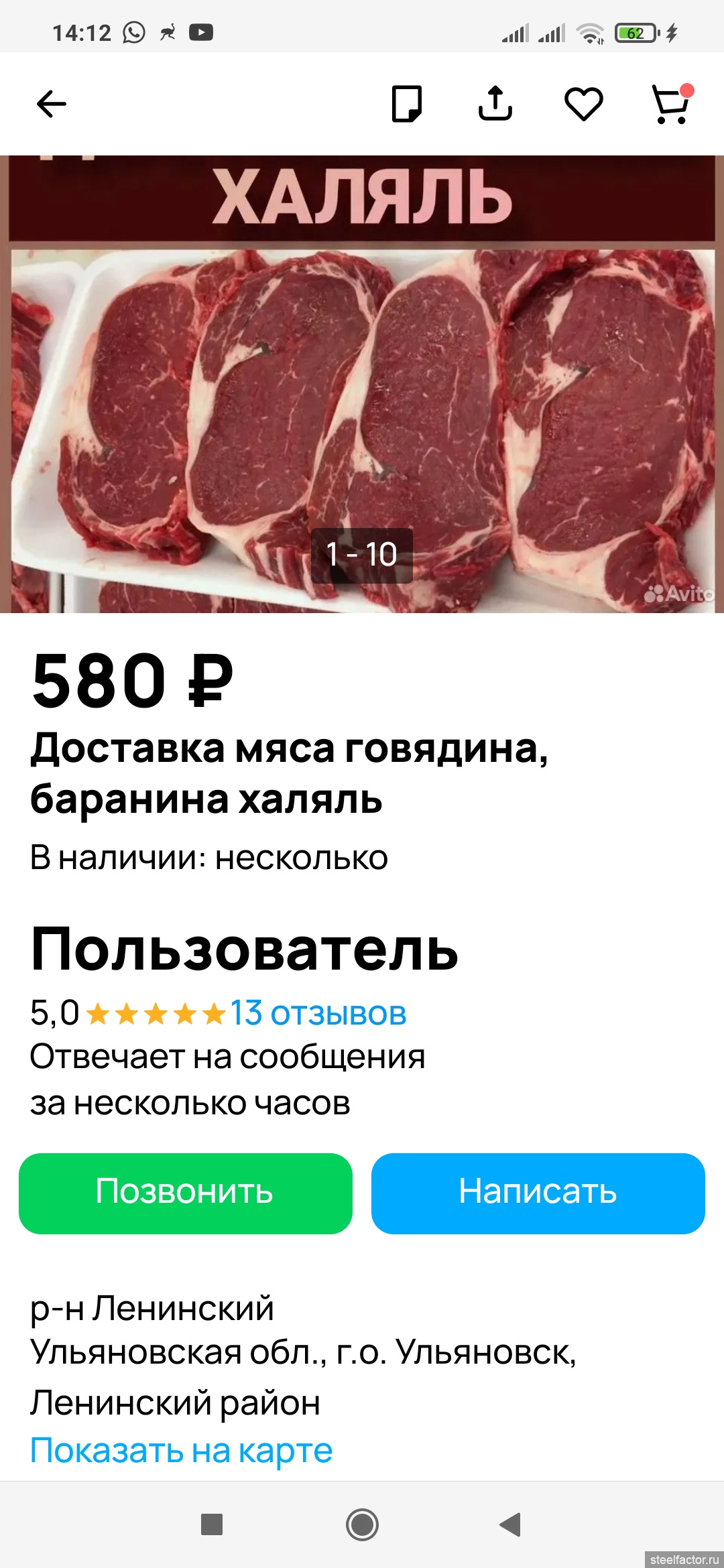Open the shopping cart
The image size is (724, 1568).
coord(671,105)
